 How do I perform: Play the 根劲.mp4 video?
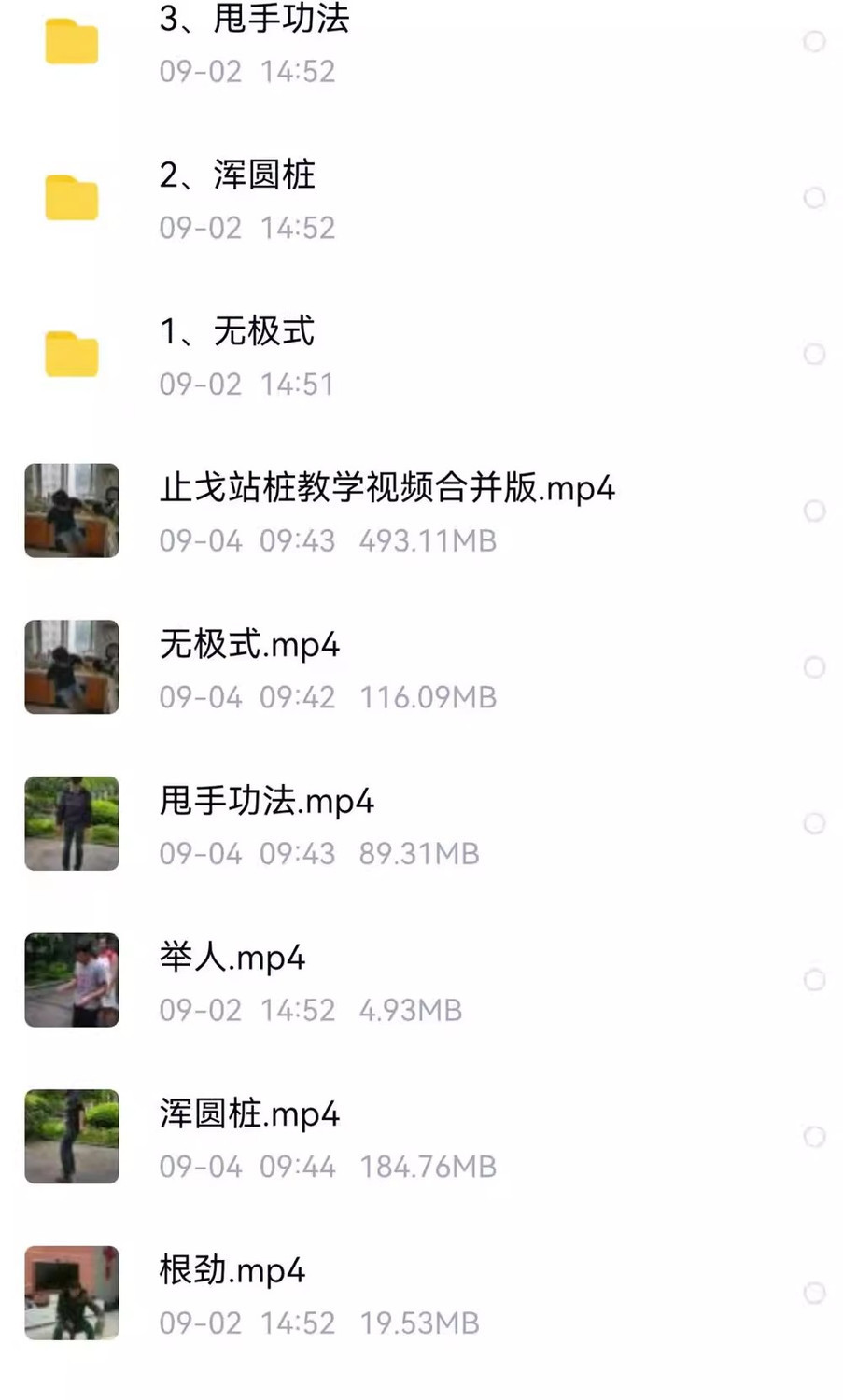pos(232,1270)
